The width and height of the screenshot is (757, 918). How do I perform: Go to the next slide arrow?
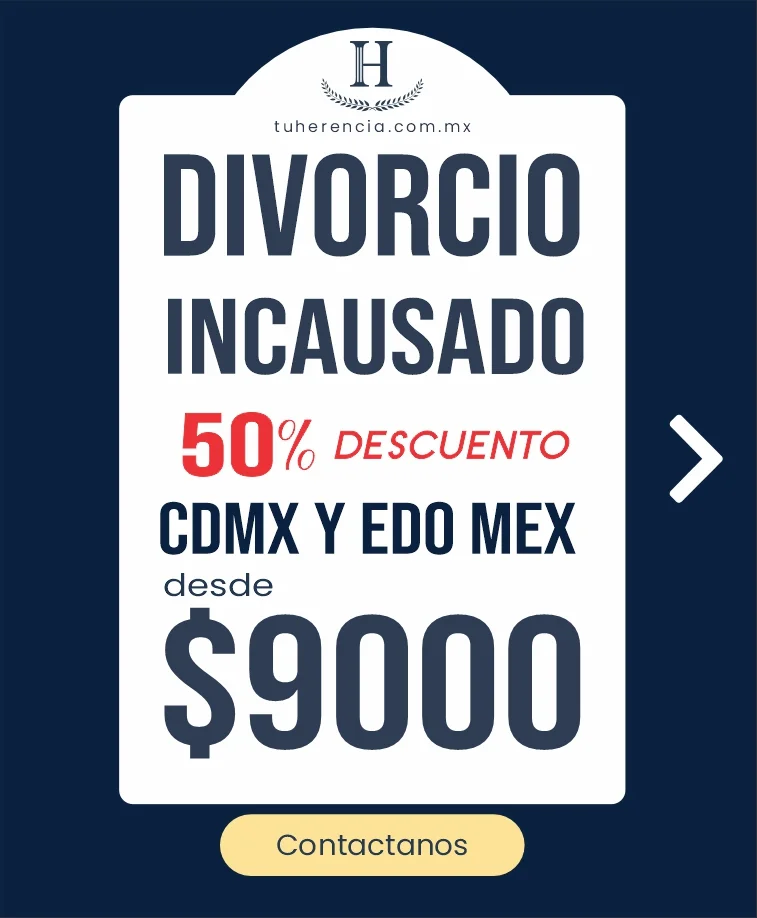click(x=695, y=459)
